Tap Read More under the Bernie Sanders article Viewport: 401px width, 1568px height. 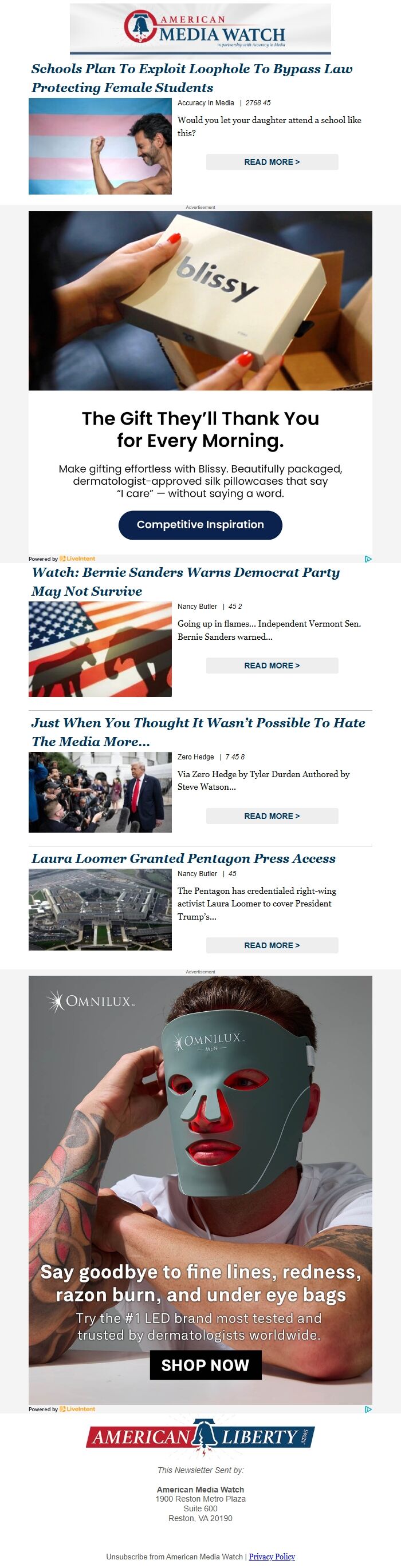pos(272,666)
